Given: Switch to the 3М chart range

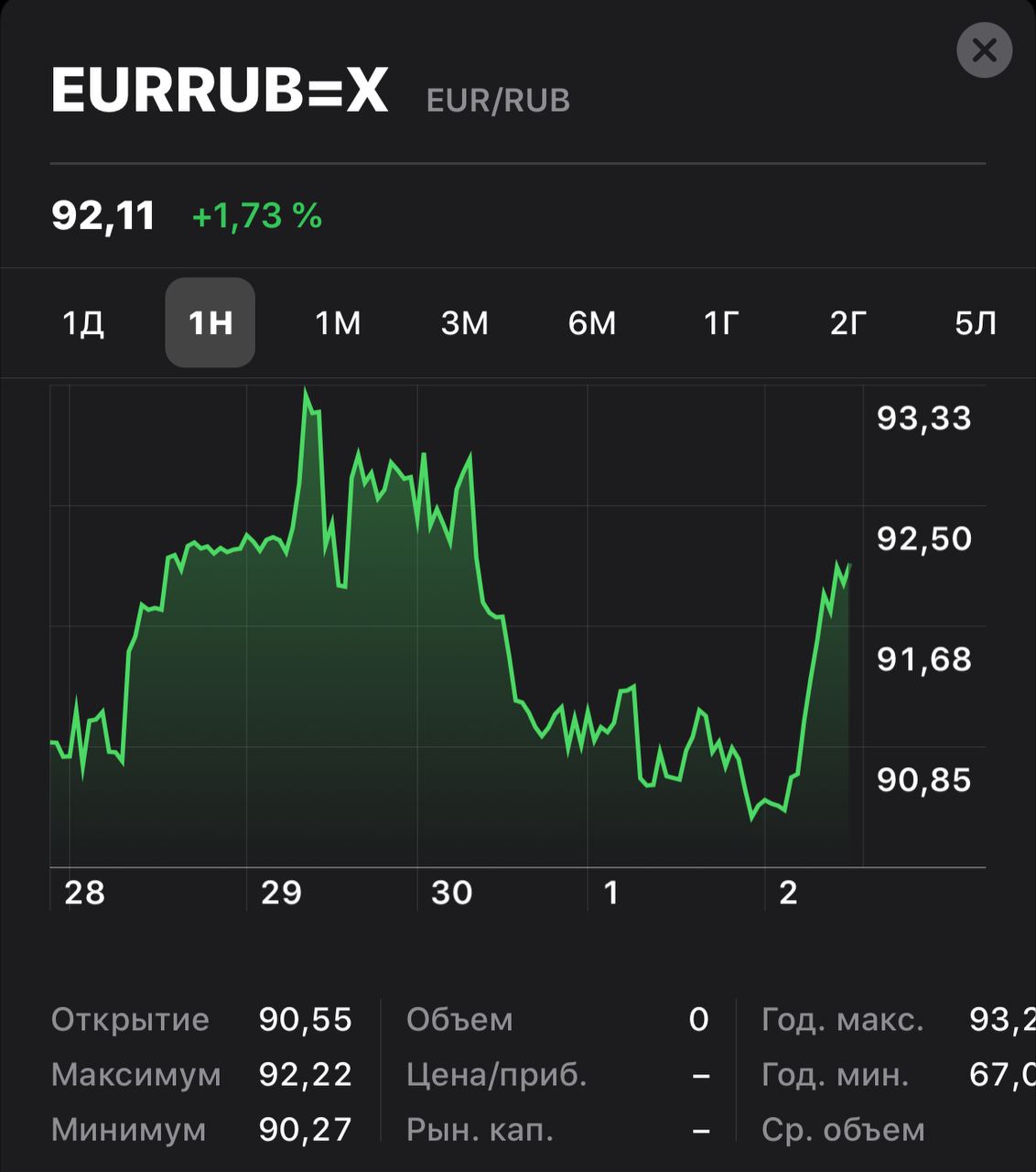Looking at the screenshot, I should 465,323.
